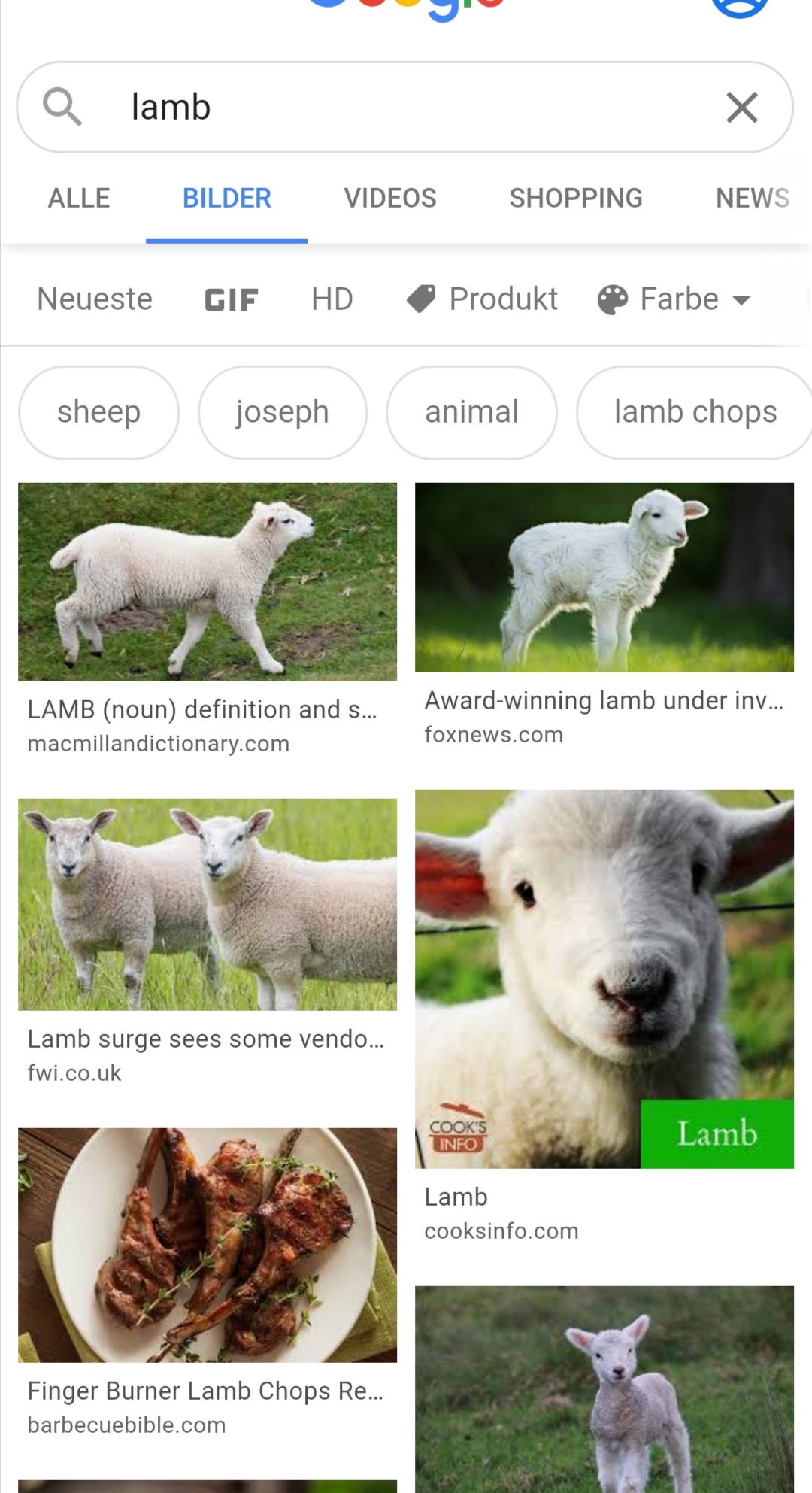Image resolution: width=812 pixels, height=1493 pixels.
Task: Open the foxnews.com award-winning lamb image
Action: tap(604, 577)
